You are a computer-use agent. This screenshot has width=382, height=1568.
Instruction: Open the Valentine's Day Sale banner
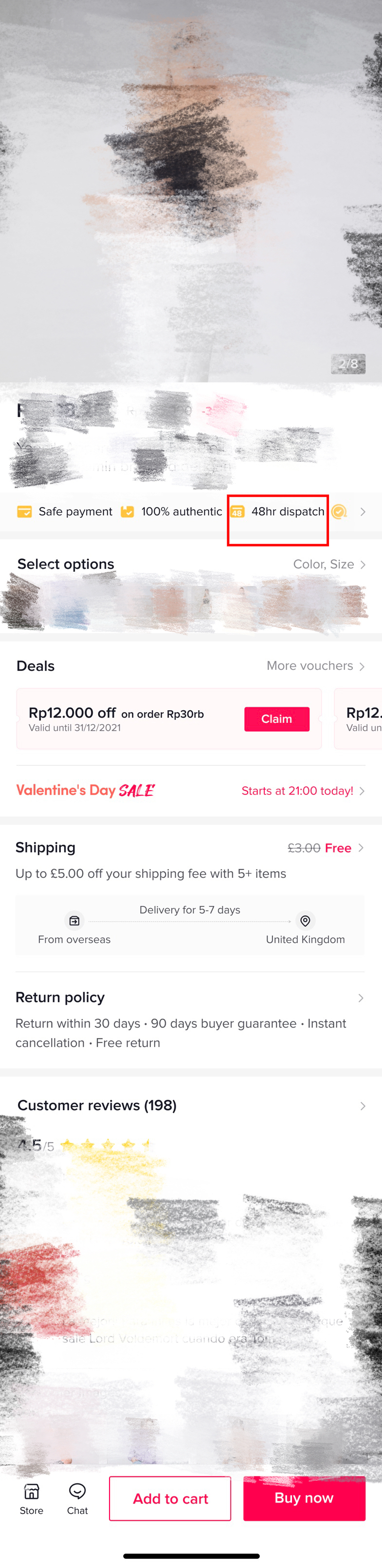click(x=190, y=791)
